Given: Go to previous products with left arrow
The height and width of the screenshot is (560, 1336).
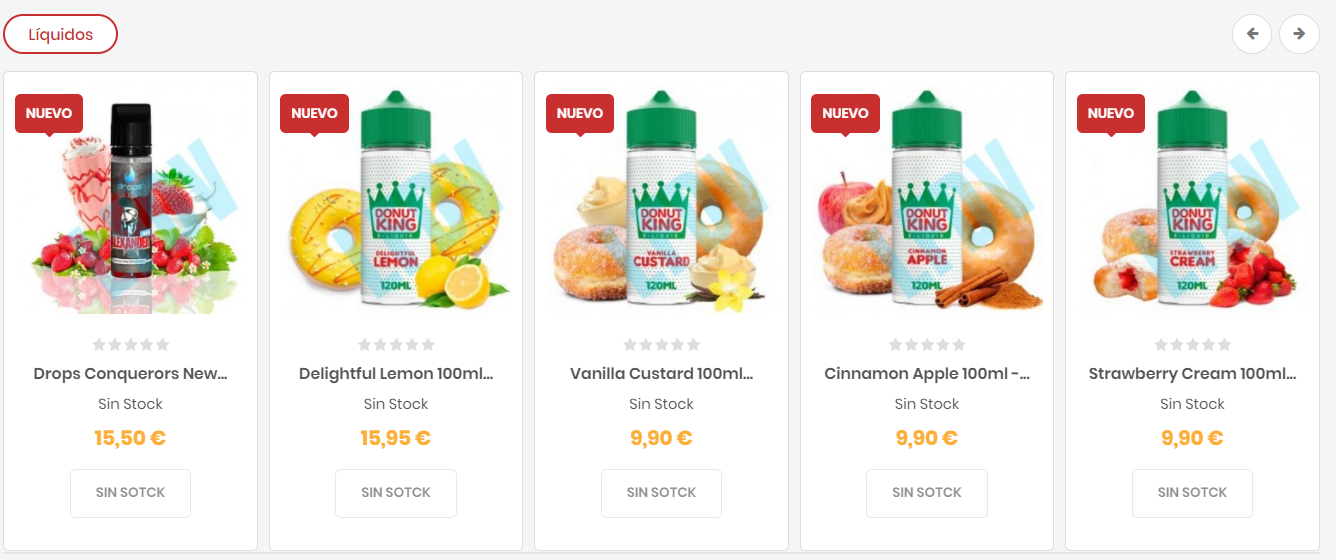Looking at the screenshot, I should pos(1252,34).
